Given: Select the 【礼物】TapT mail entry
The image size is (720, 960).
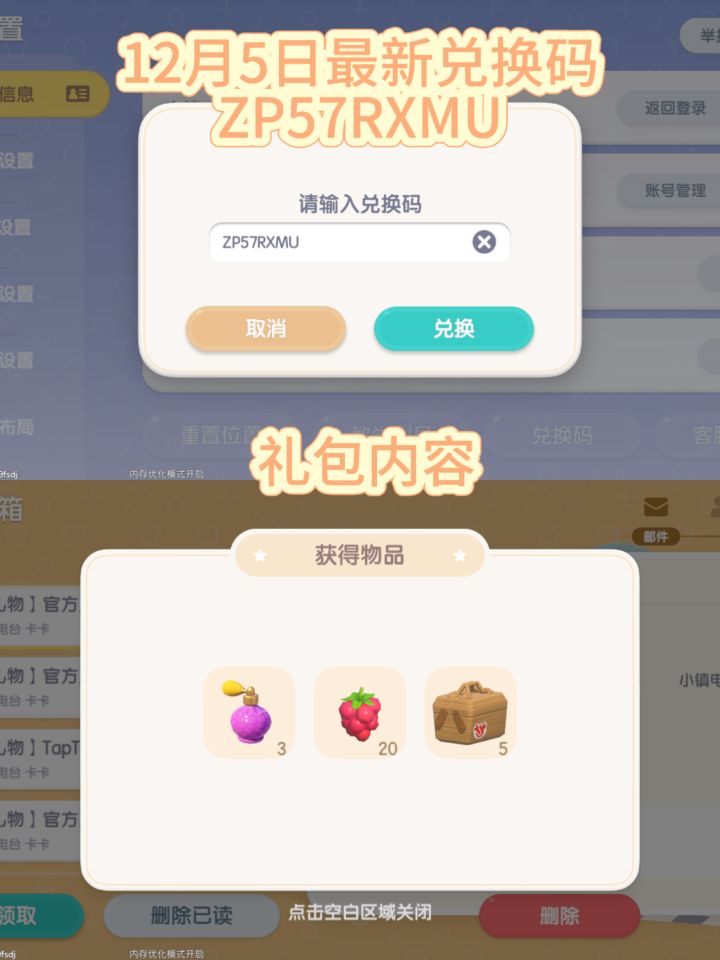Looking at the screenshot, I should tap(40, 757).
